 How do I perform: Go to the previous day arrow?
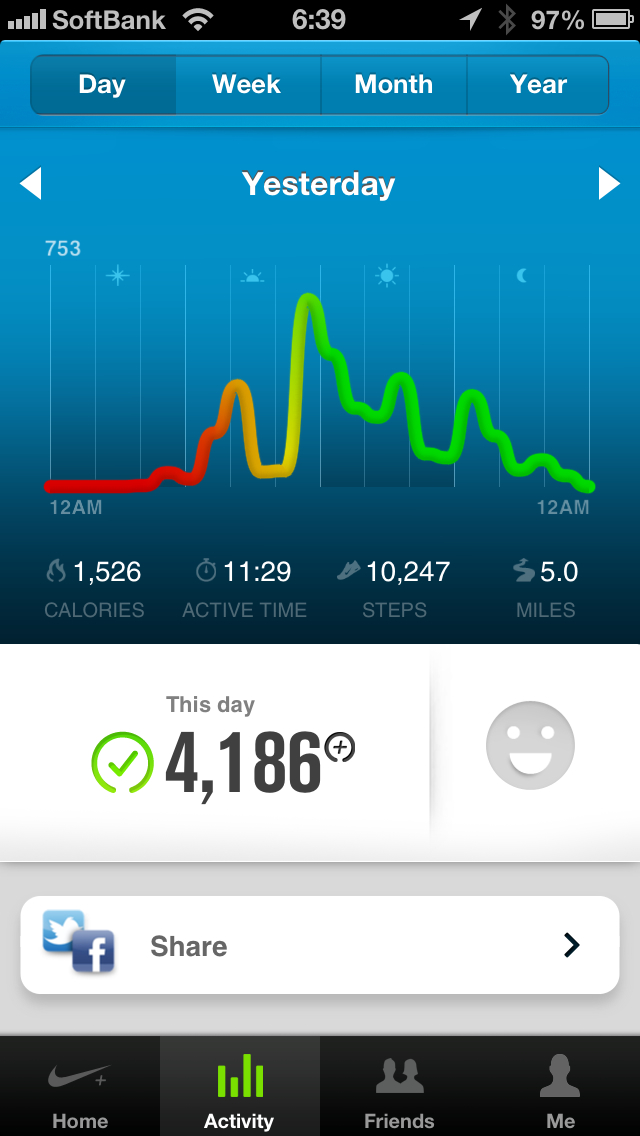pyautogui.click(x=31, y=184)
